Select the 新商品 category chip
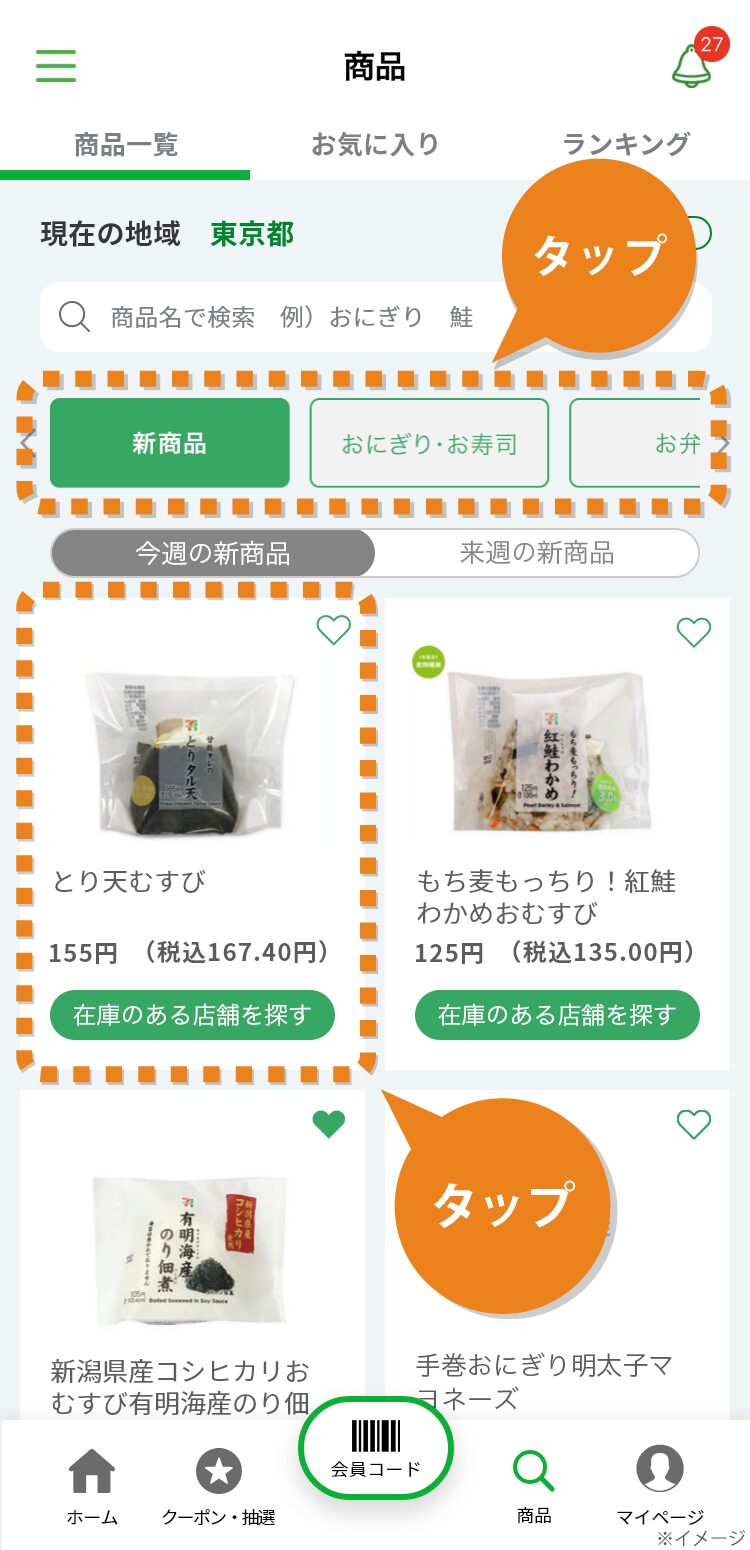This screenshot has height=1550, width=750. click(170, 443)
